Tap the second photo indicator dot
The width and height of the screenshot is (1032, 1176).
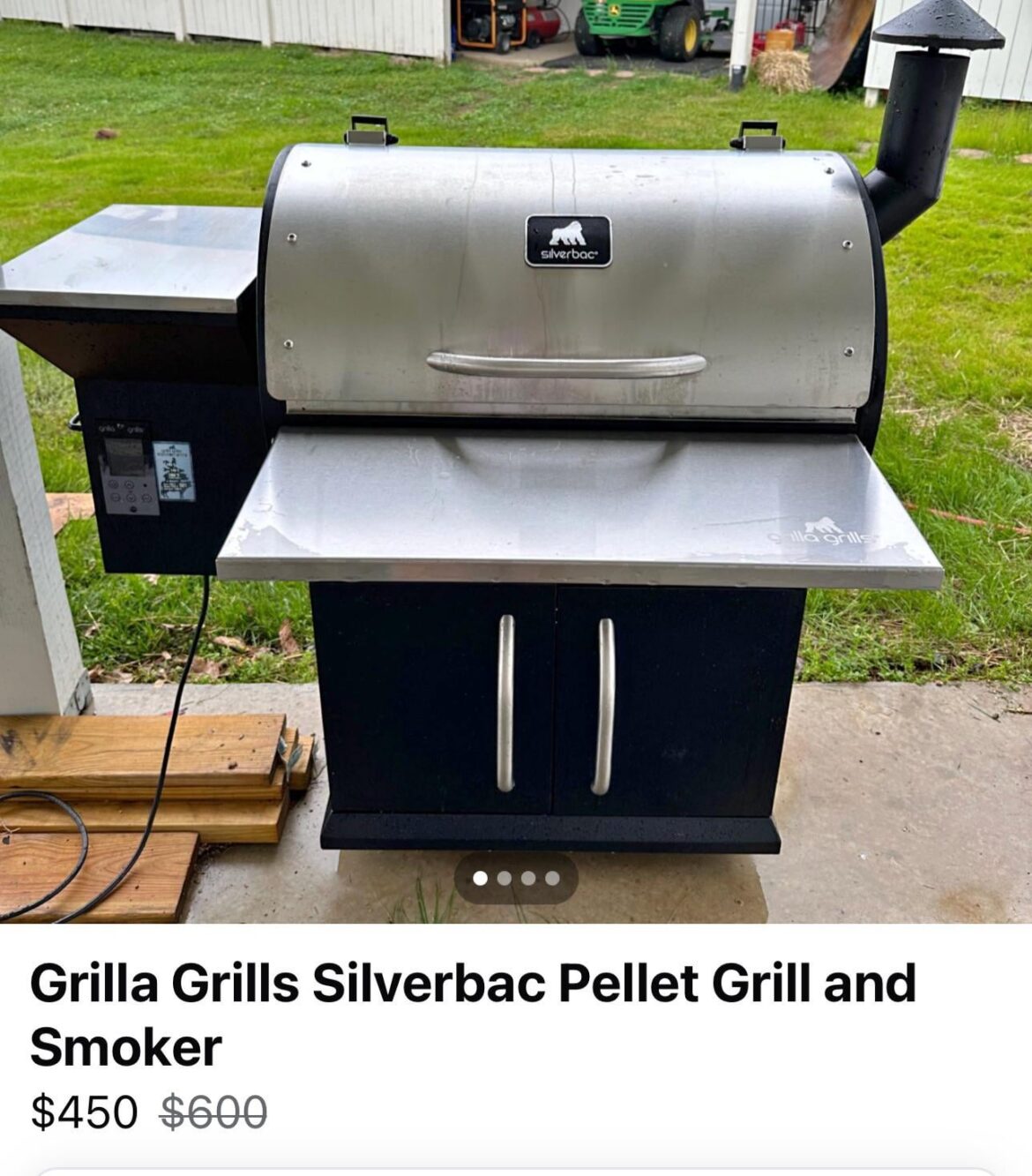tap(505, 878)
